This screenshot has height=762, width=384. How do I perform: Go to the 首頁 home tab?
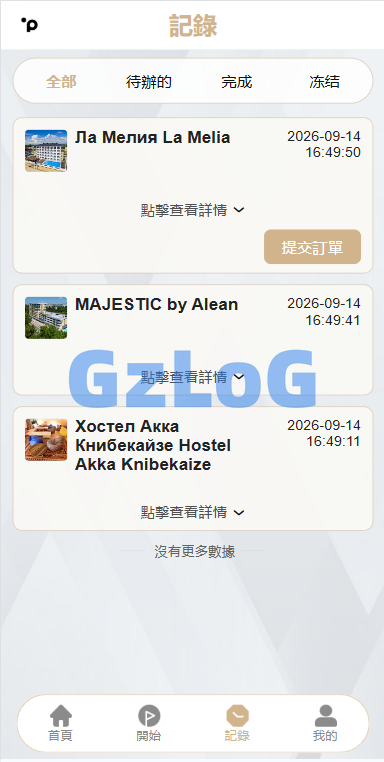[61, 723]
